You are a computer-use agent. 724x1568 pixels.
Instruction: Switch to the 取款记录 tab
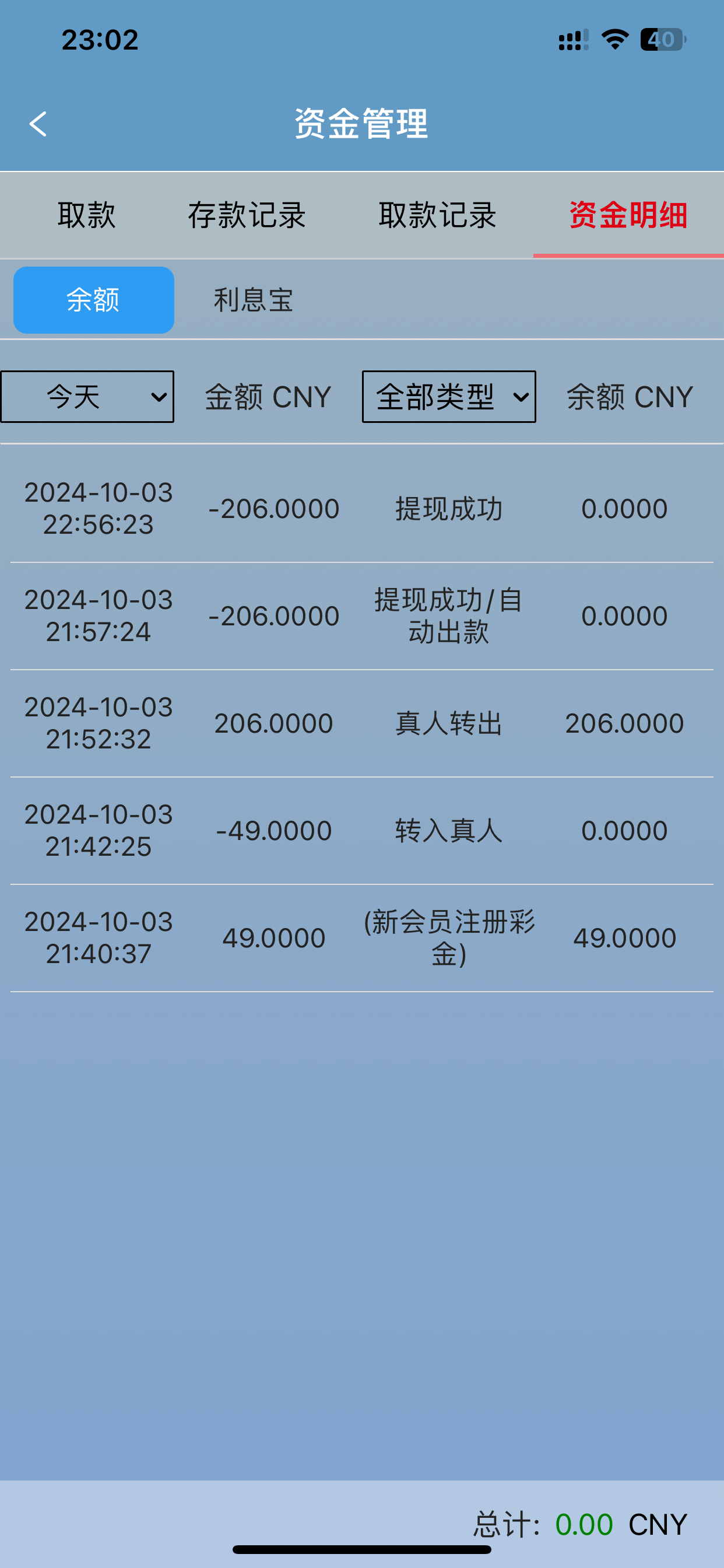tap(437, 215)
